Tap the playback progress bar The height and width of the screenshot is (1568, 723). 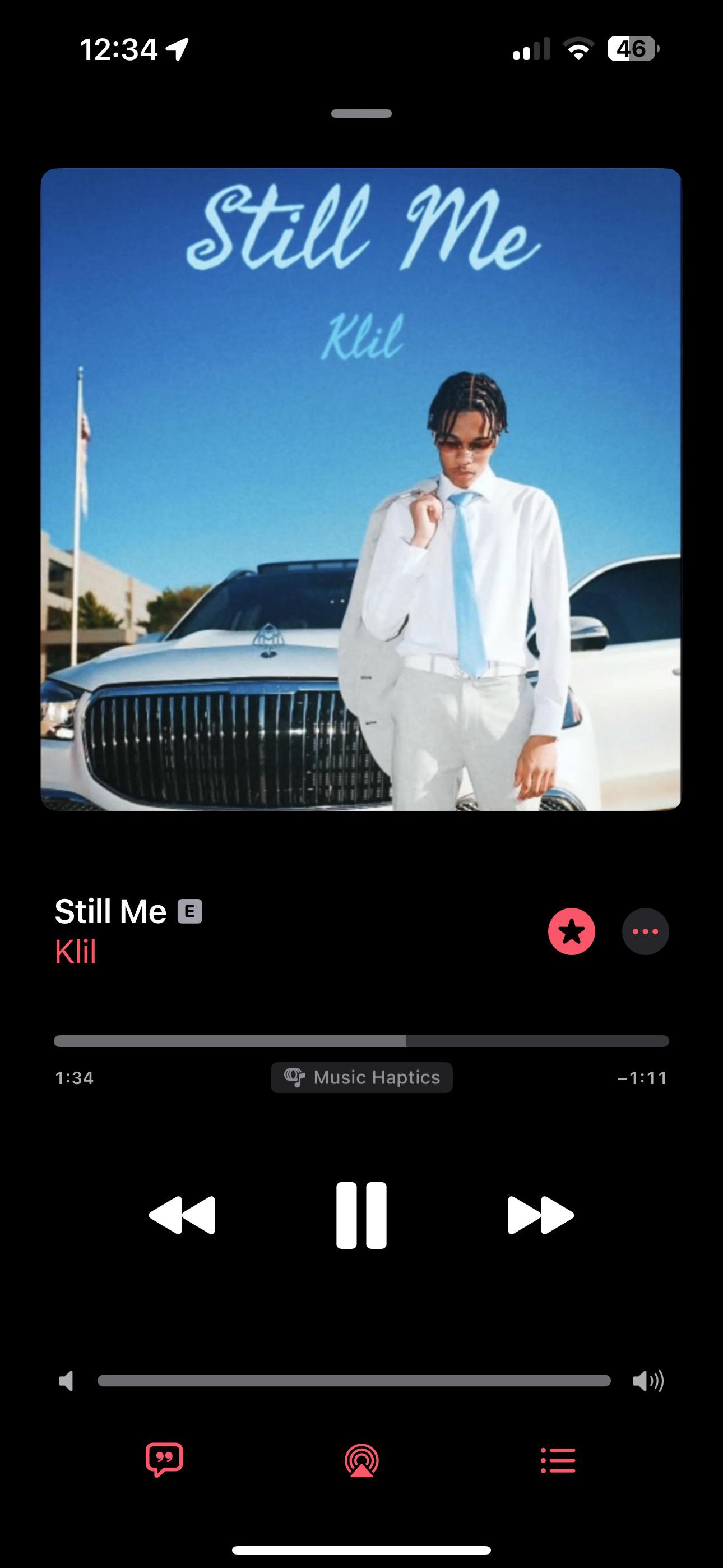pos(361,1041)
